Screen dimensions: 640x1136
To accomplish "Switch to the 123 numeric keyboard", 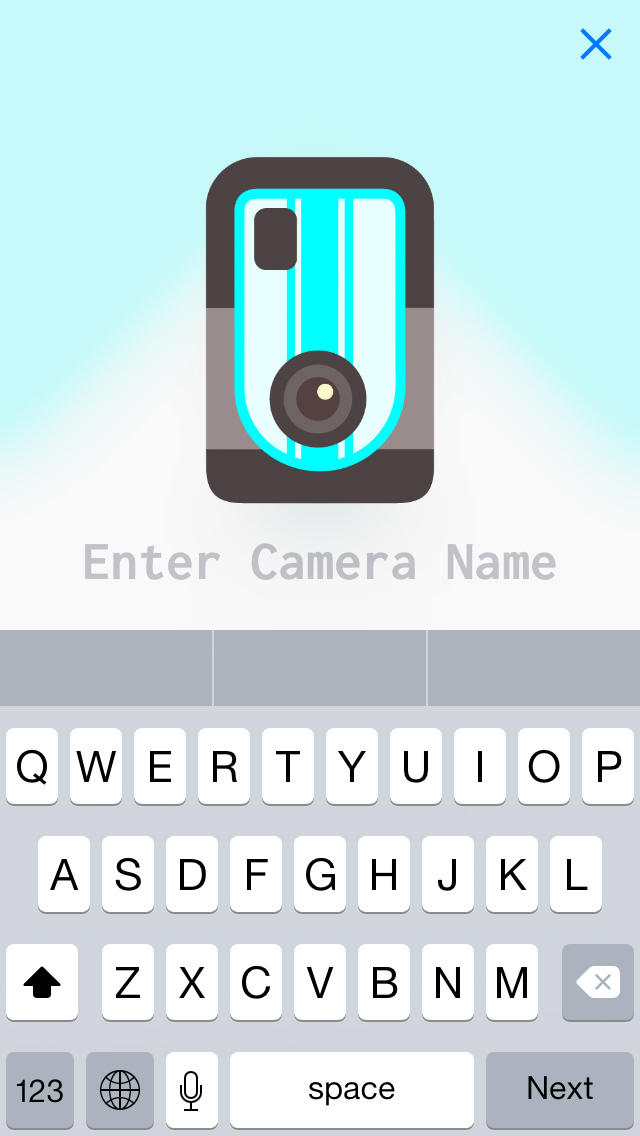I will [x=40, y=1089].
